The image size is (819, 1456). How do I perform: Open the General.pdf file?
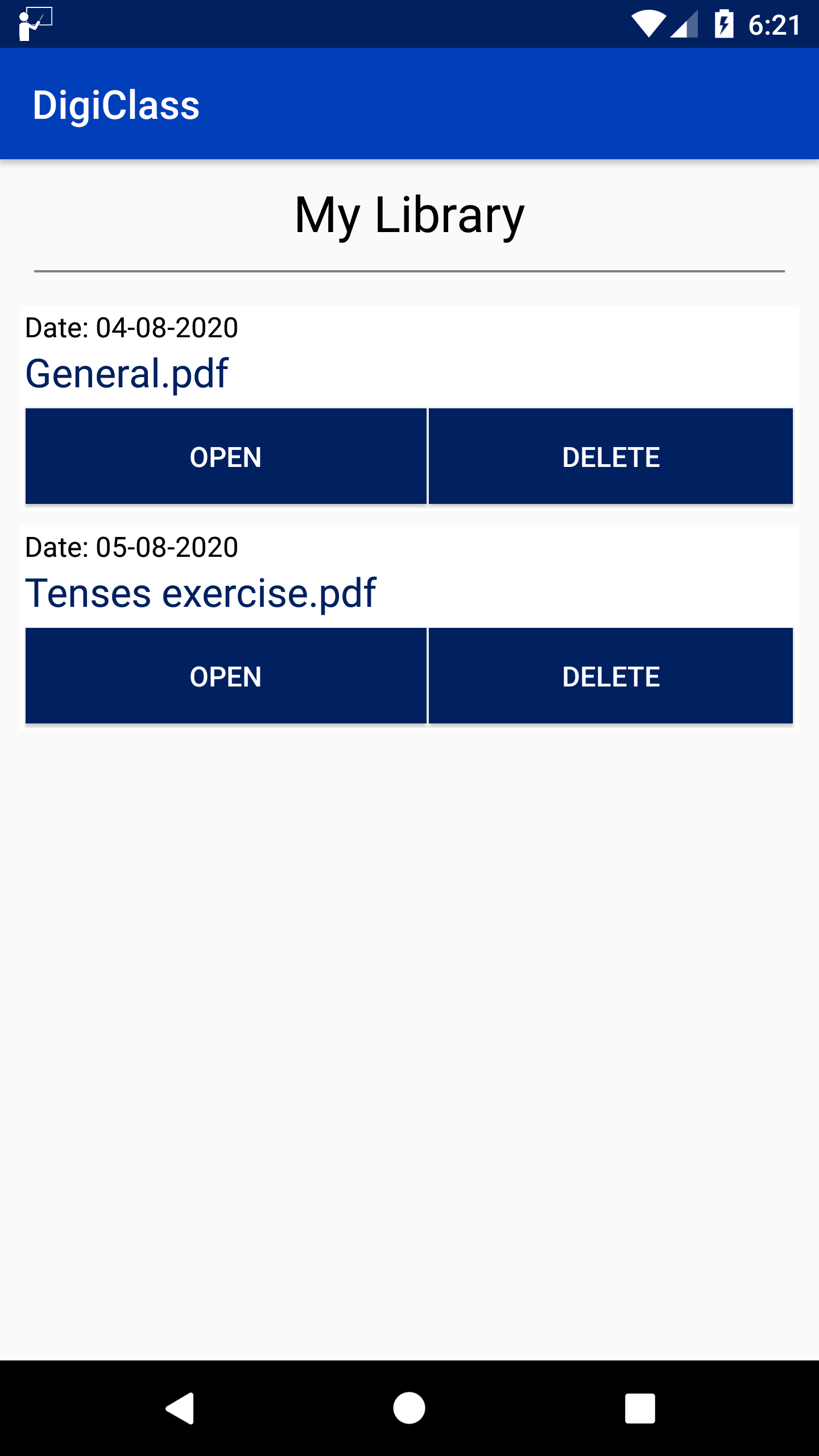click(x=226, y=456)
